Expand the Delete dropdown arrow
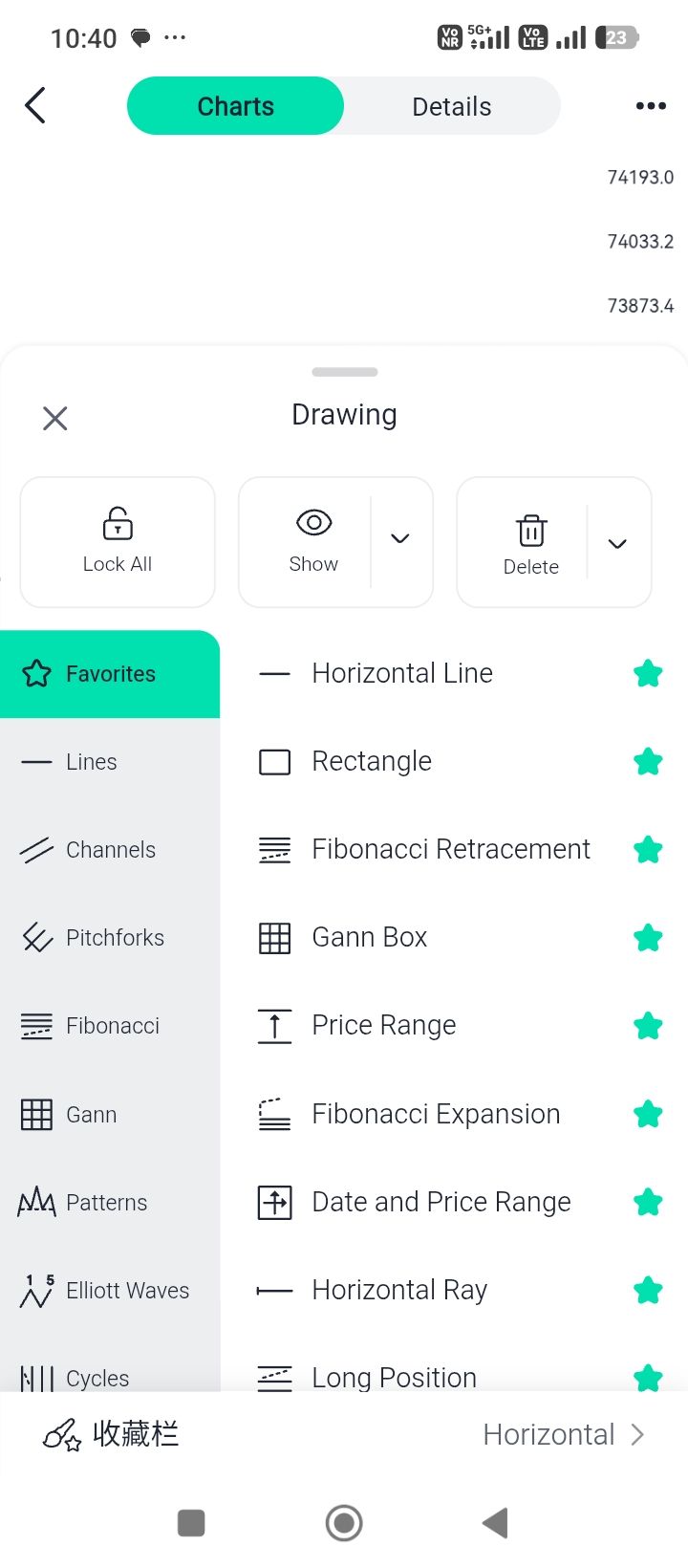Viewport: 688px width, 1568px height. [x=617, y=544]
